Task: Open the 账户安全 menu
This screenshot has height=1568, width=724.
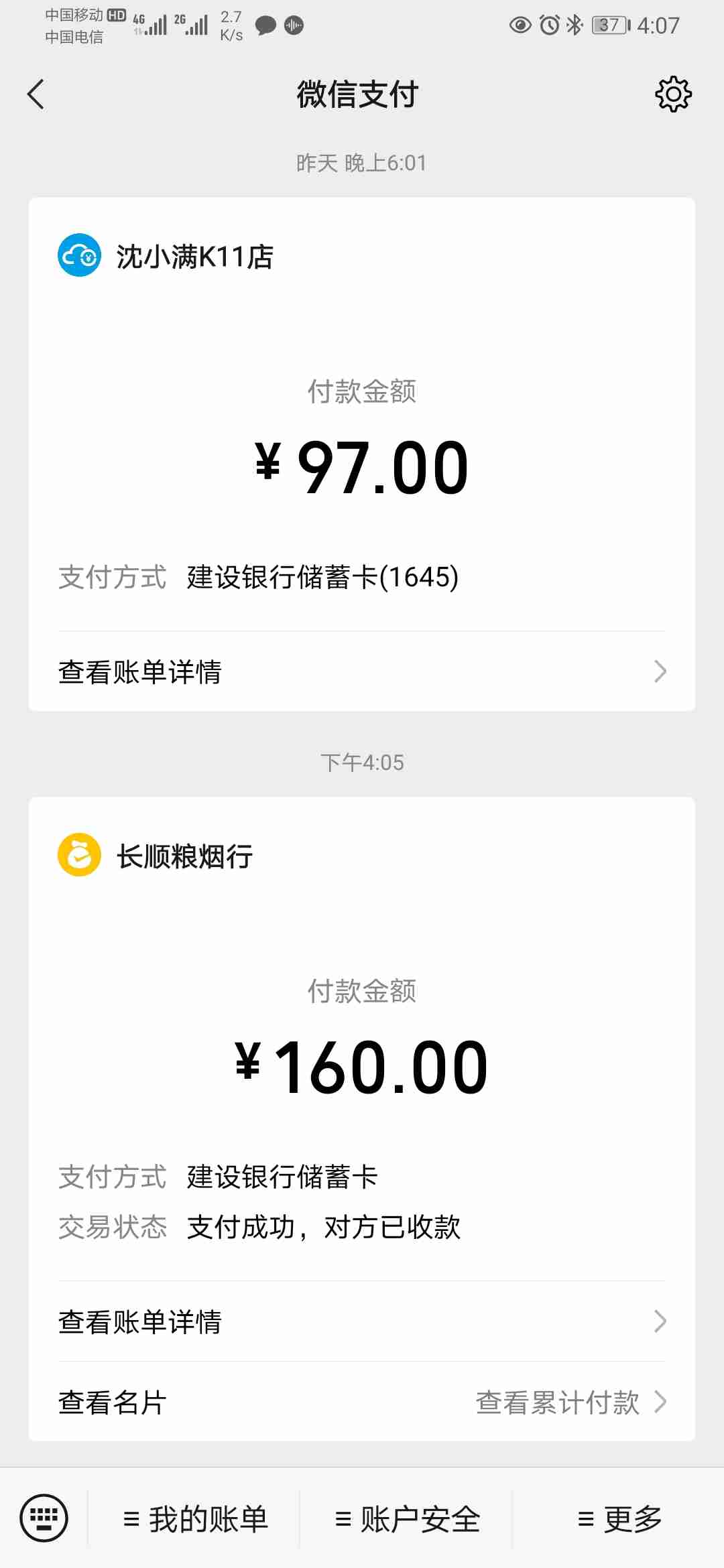Action: click(x=408, y=1519)
